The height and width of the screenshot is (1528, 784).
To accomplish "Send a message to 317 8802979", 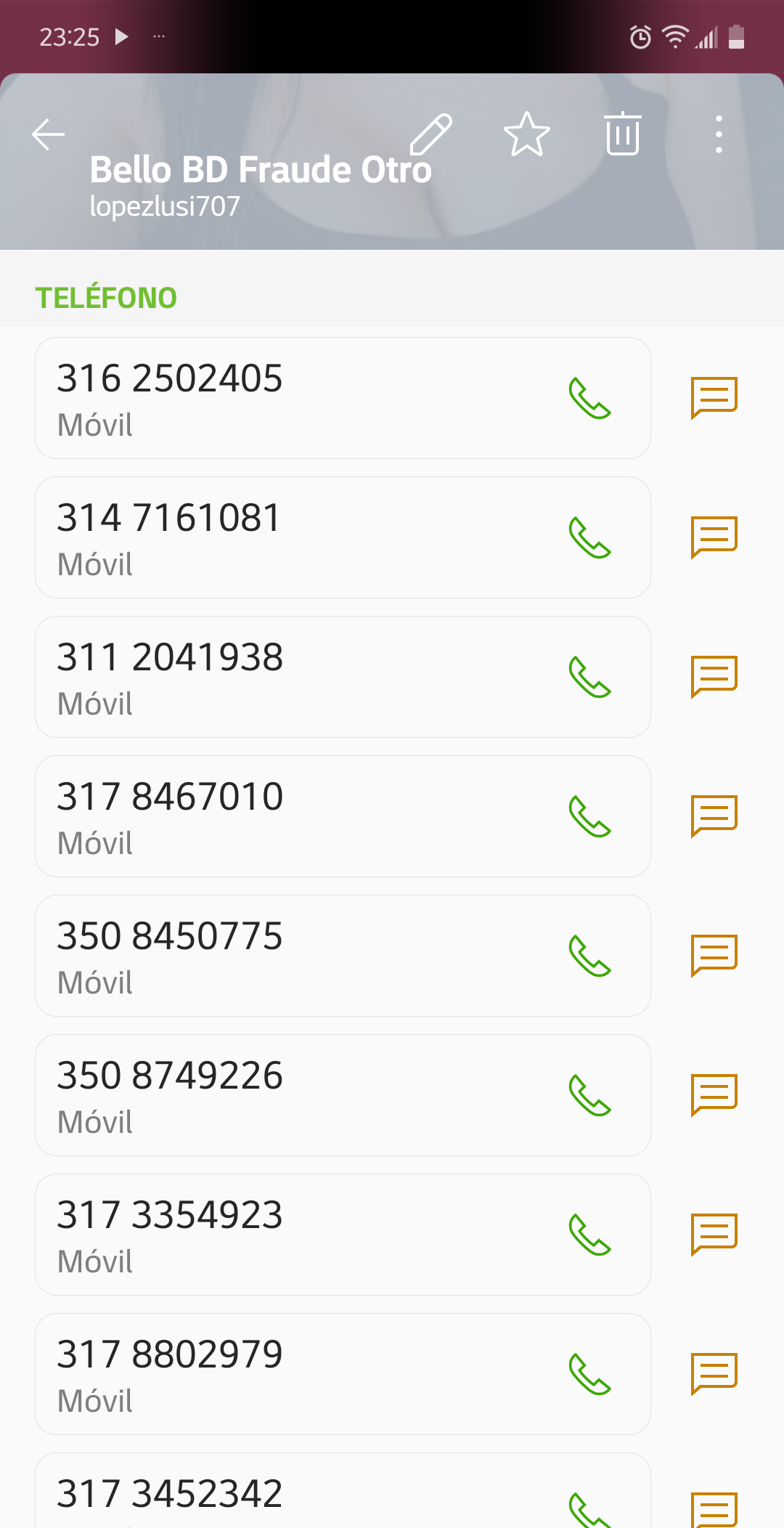I will 714,1374.
